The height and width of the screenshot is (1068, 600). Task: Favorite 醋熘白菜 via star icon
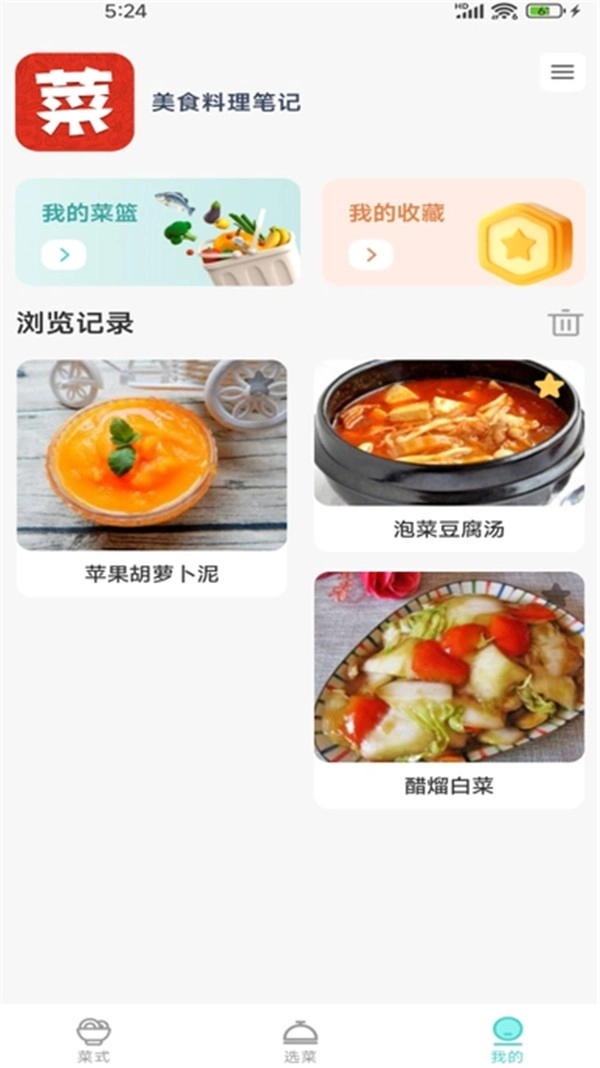pyautogui.click(x=557, y=594)
